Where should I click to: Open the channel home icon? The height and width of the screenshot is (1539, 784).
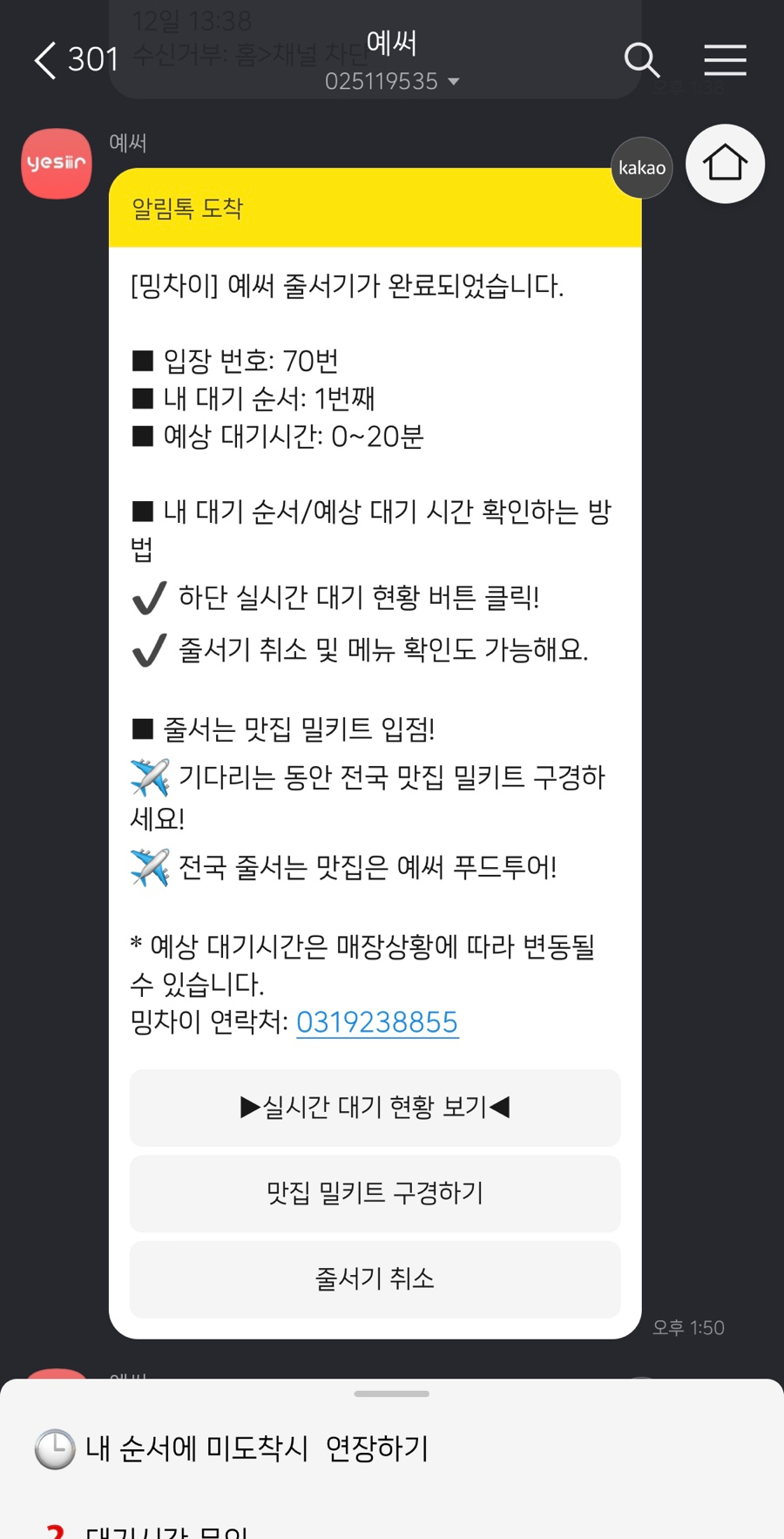pyautogui.click(x=725, y=164)
